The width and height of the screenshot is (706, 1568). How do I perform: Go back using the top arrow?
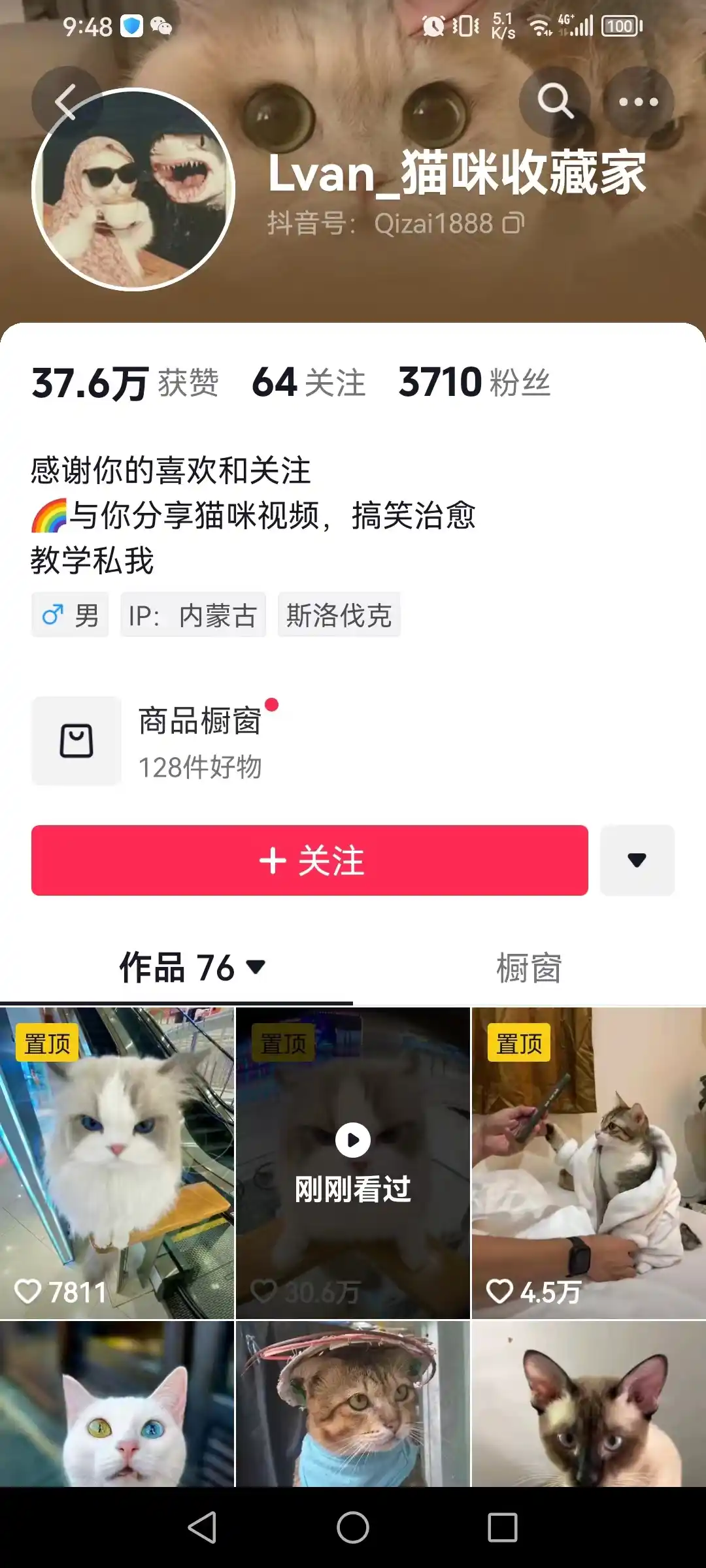coord(65,103)
